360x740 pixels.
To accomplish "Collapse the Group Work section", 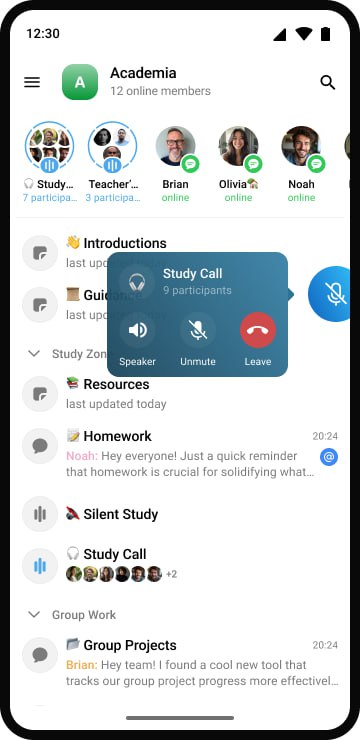I will click(x=34, y=614).
